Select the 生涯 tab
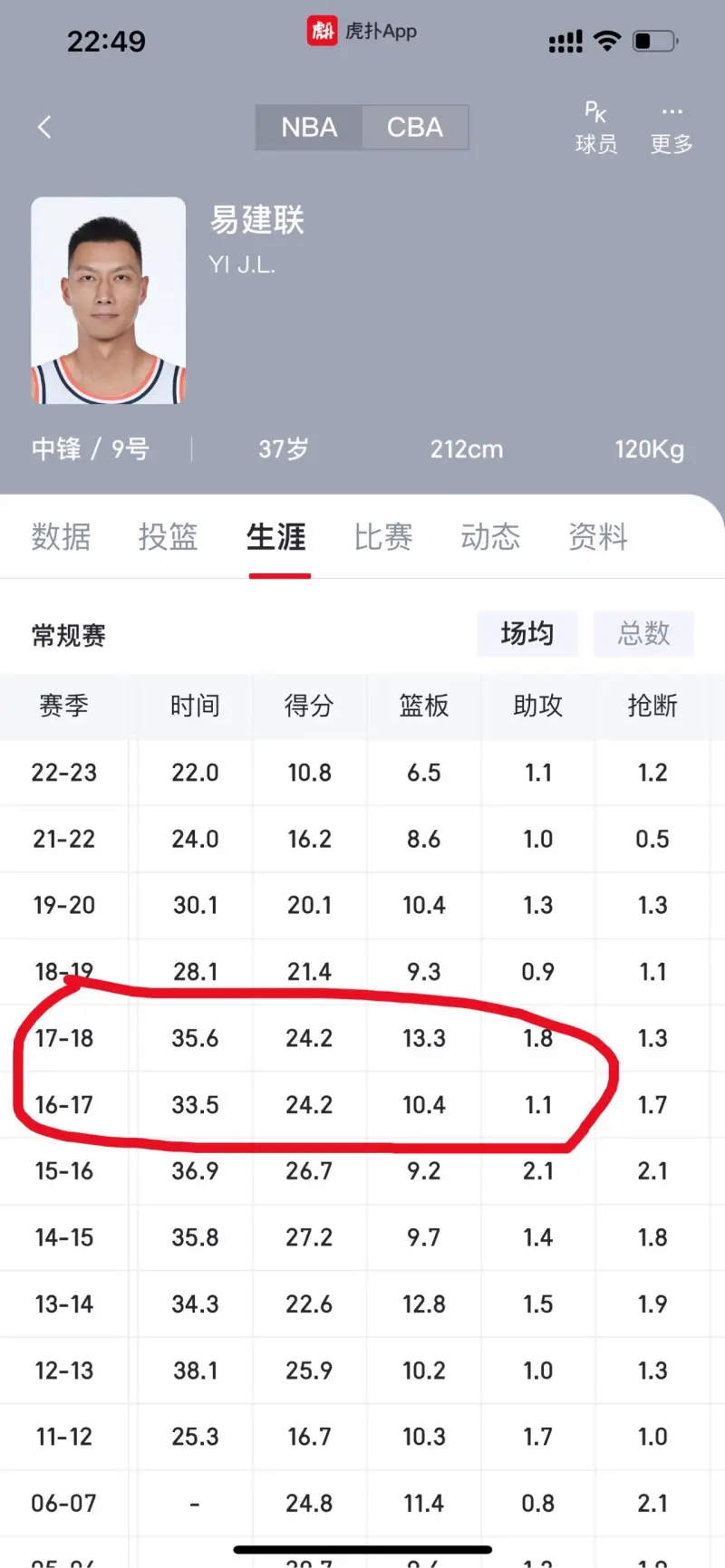Screen dimensions: 725x1568 (276, 537)
